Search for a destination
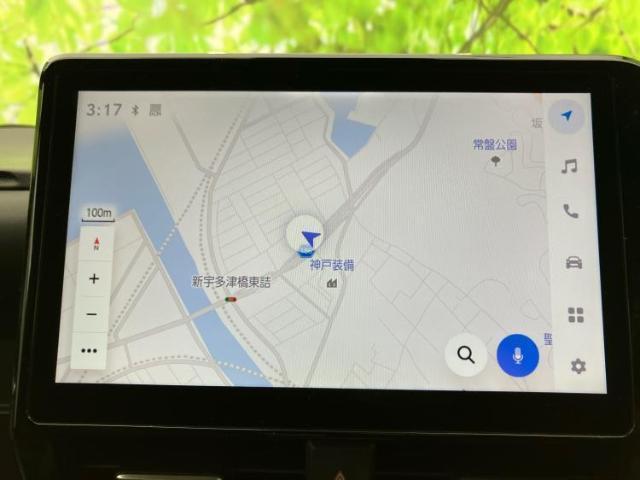The image size is (640, 480). pos(466,354)
